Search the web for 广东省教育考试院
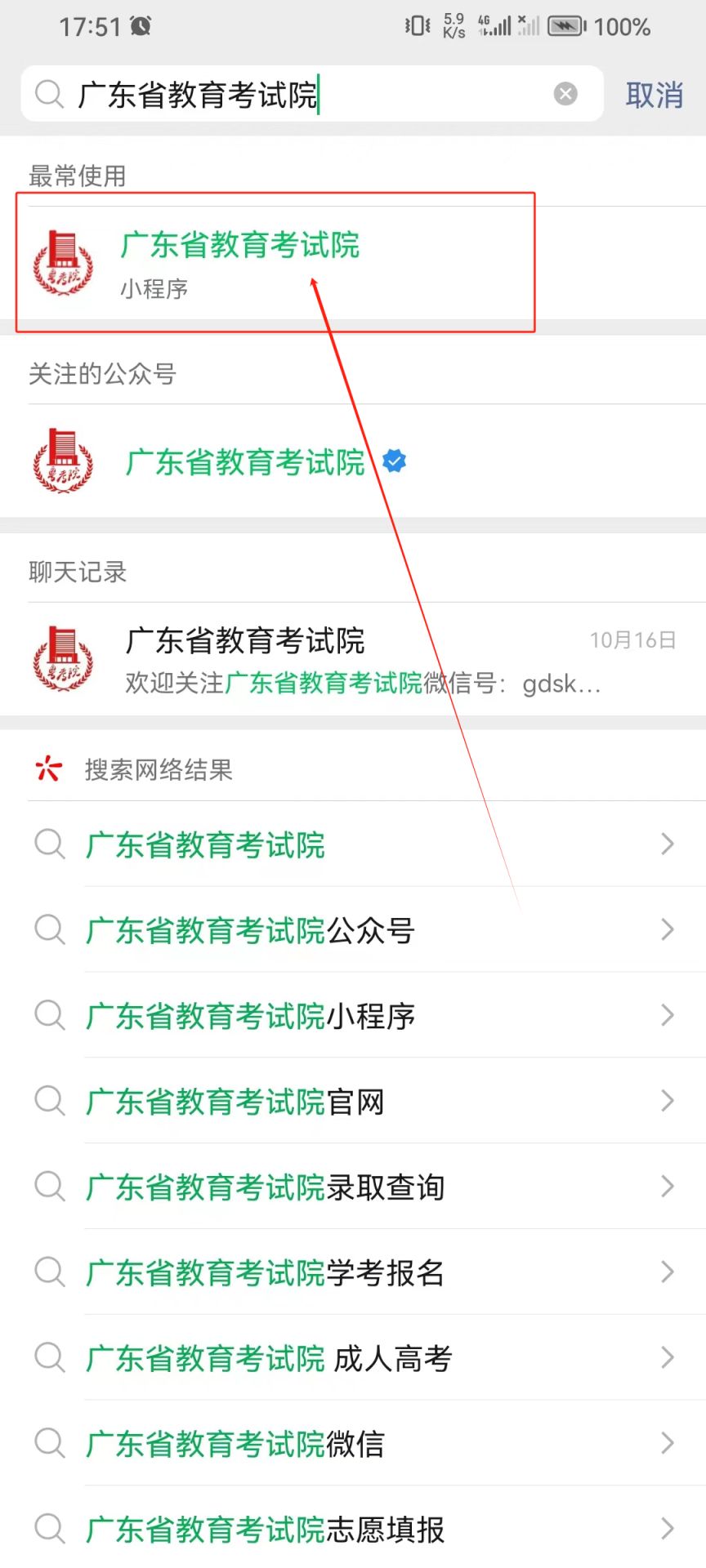706x1568 pixels. point(353,844)
